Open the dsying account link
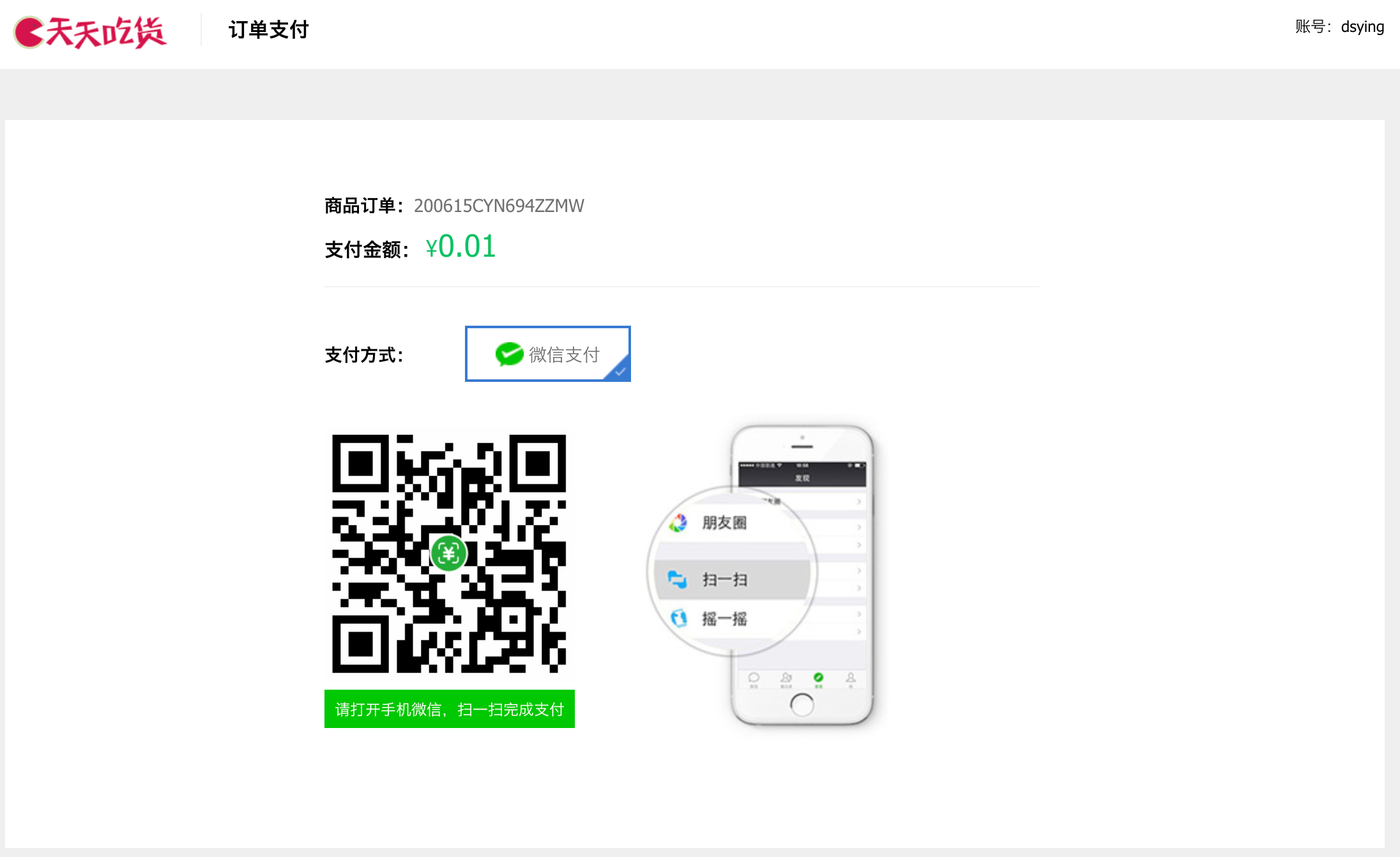 pyautogui.click(x=1362, y=27)
